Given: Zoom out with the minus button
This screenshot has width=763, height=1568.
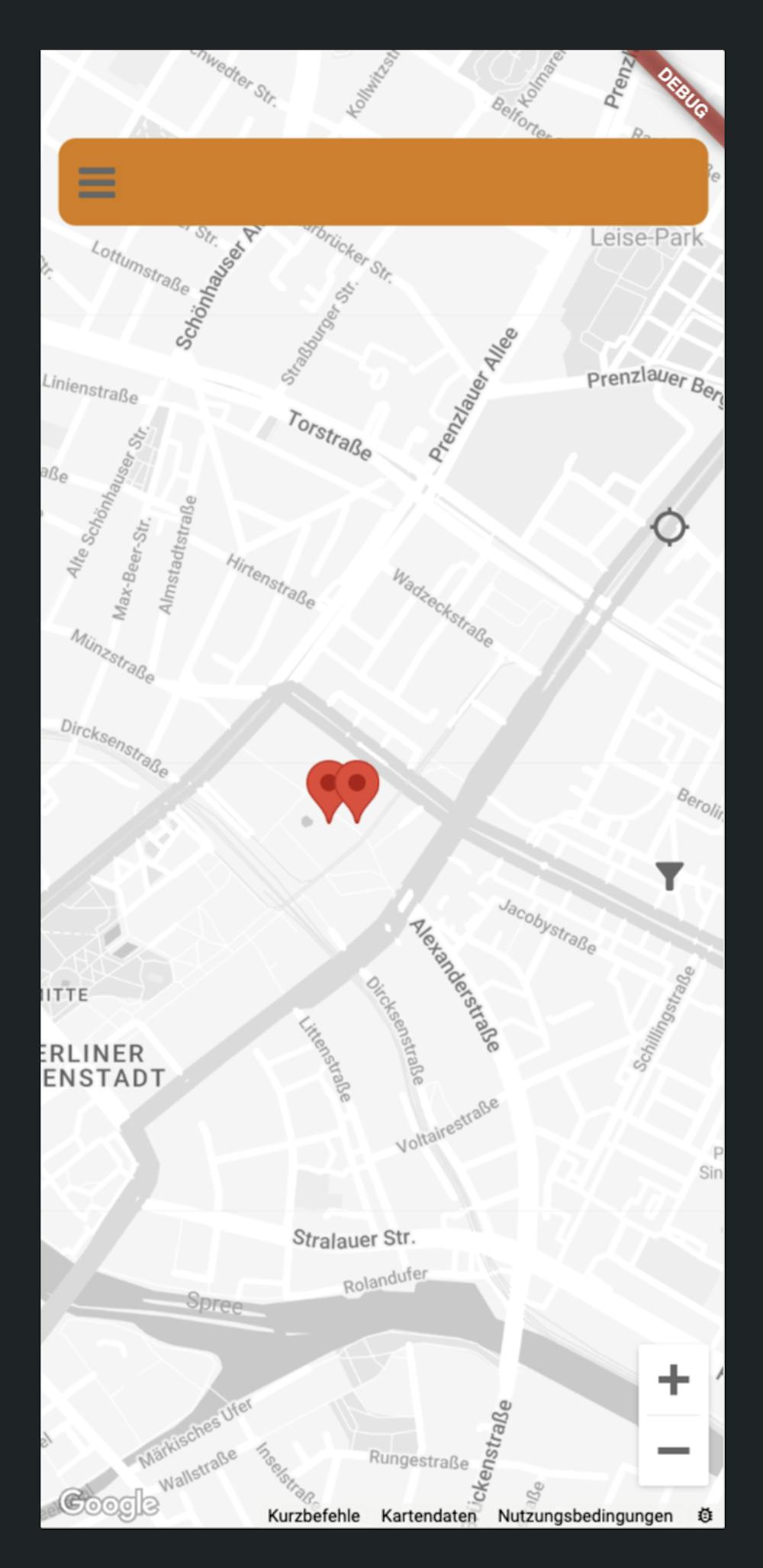Looking at the screenshot, I should tap(673, 1450).
